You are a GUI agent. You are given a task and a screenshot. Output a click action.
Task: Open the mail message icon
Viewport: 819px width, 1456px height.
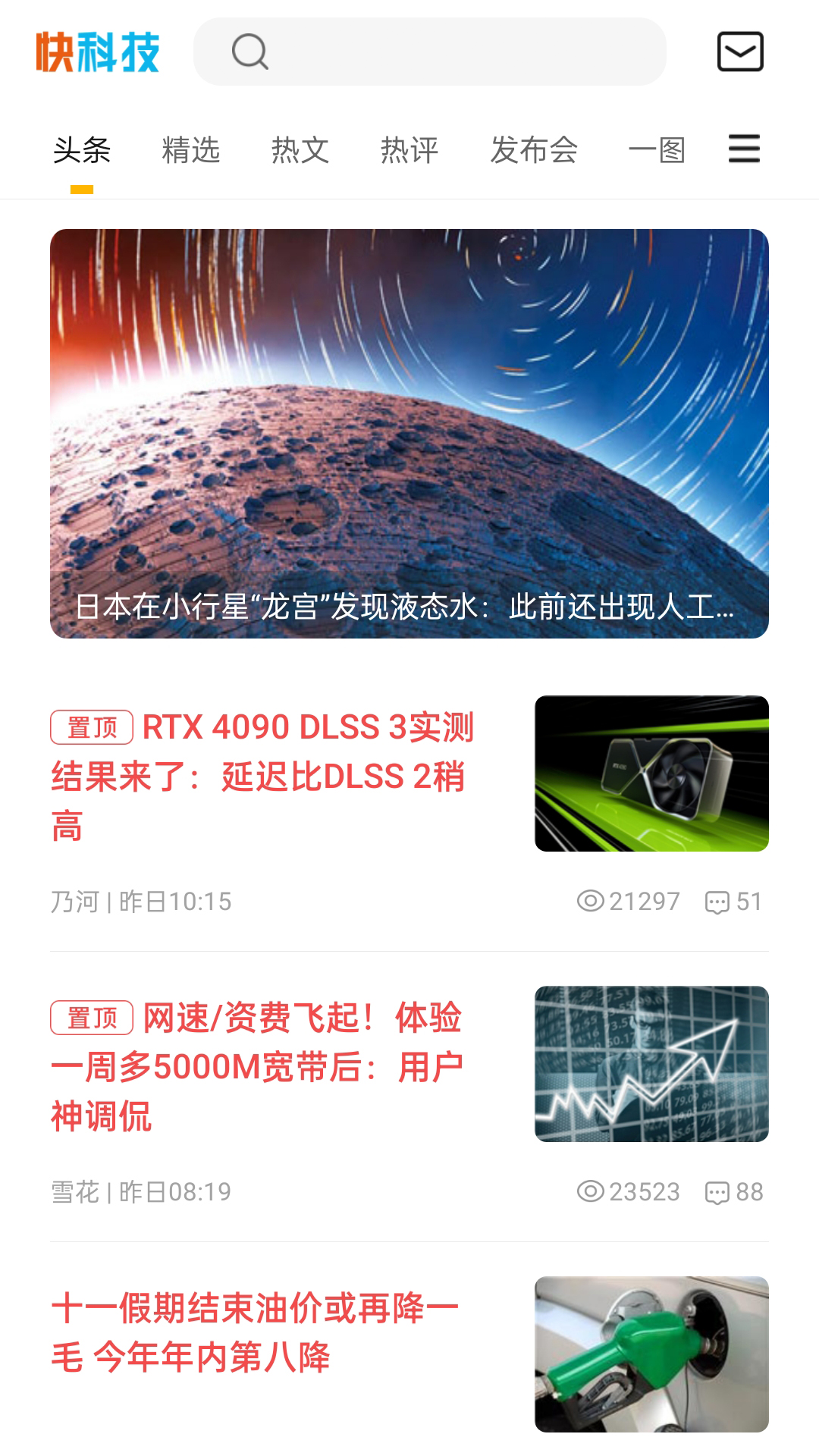point(739,52)
